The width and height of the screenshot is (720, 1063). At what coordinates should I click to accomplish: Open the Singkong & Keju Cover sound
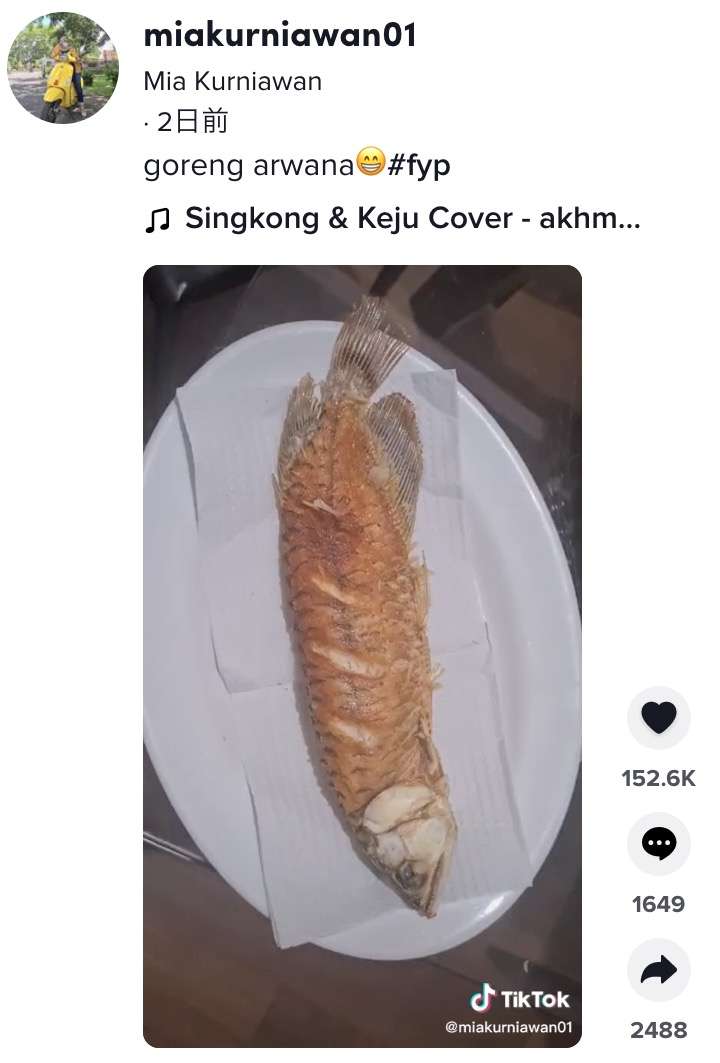point(410,219)
